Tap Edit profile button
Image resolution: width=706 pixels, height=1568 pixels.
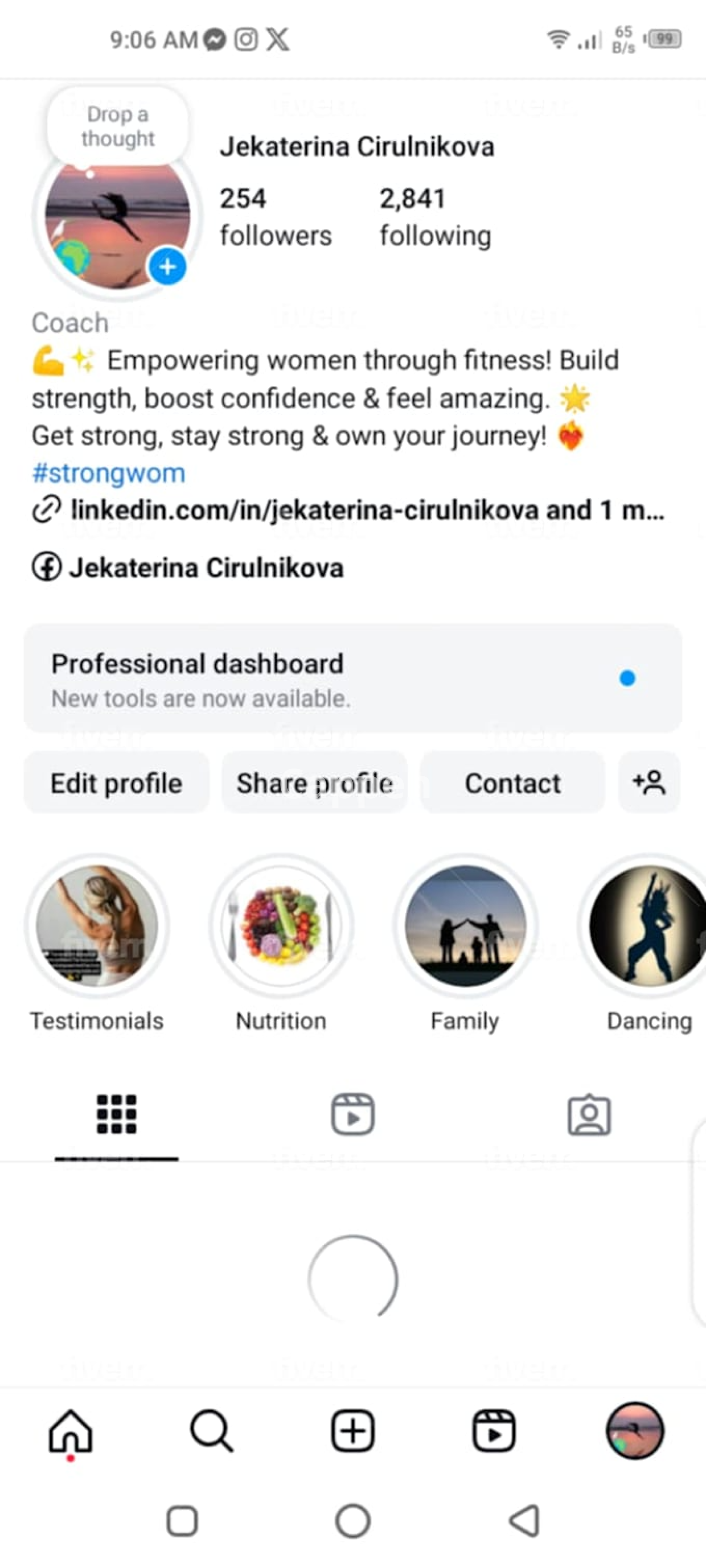tap(116, 783)
